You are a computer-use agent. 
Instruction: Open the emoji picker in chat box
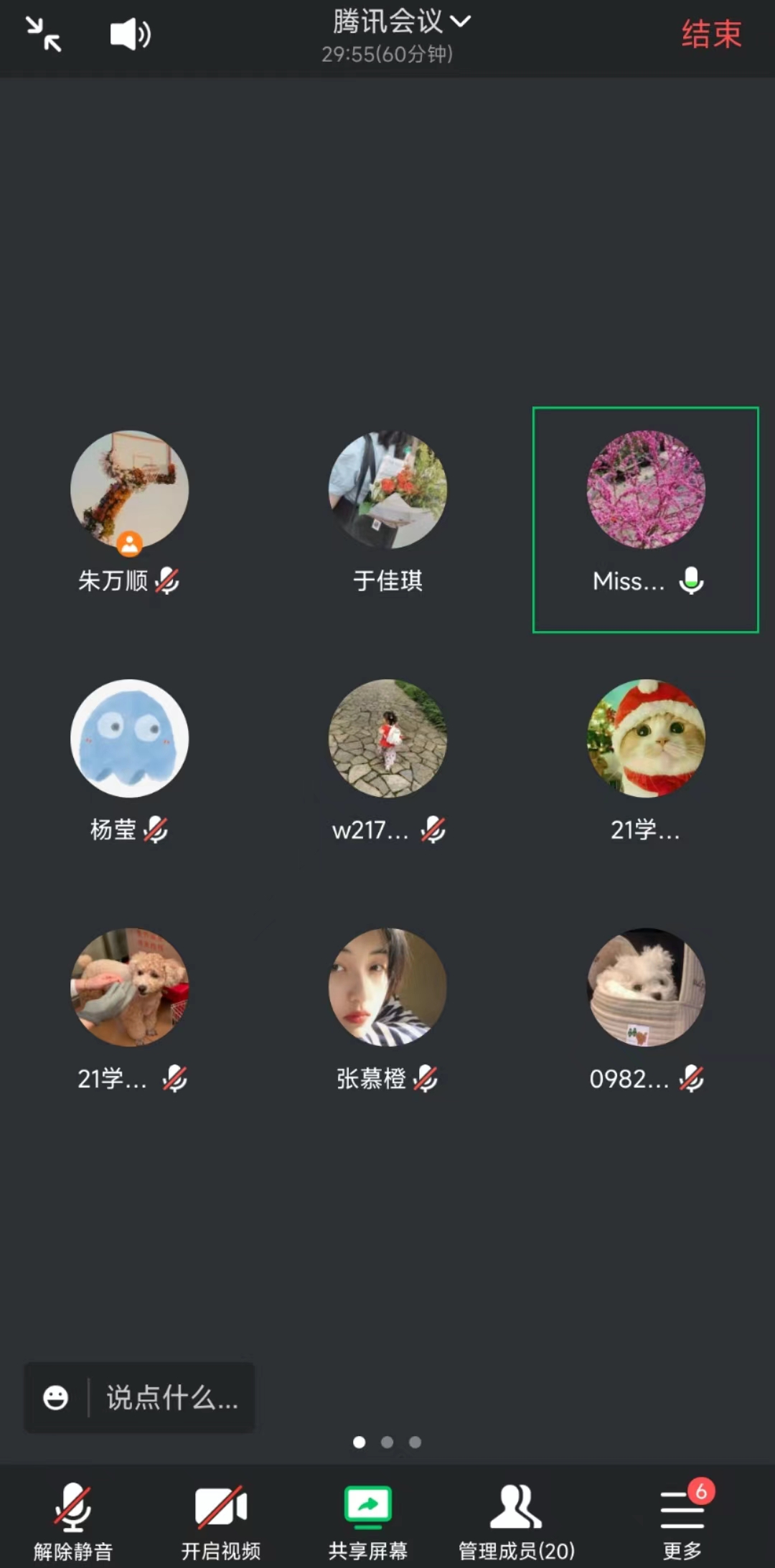coord(56,1398)
